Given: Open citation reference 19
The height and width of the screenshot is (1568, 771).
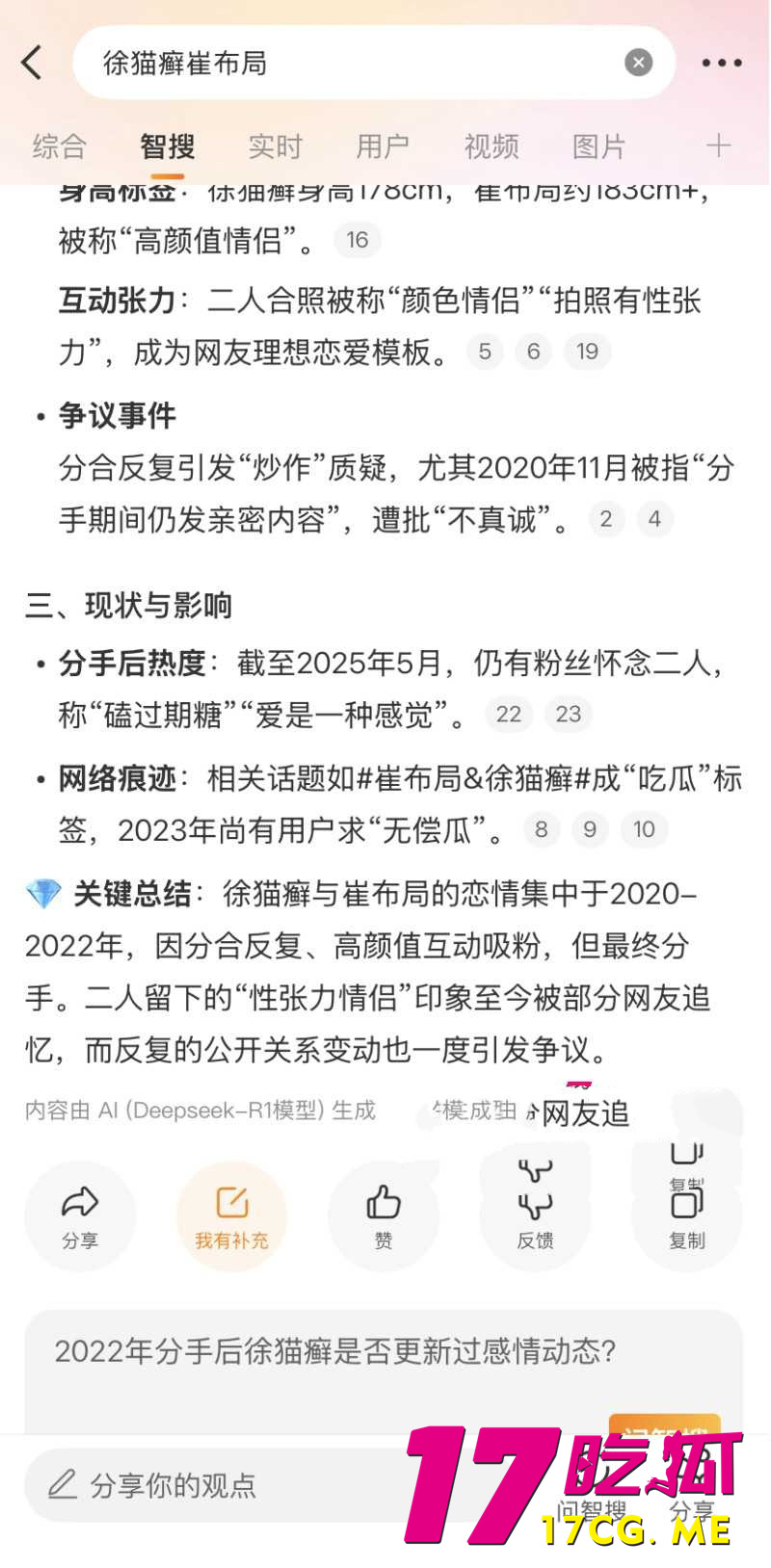Looking at the screenshot, I should [587, 352].
